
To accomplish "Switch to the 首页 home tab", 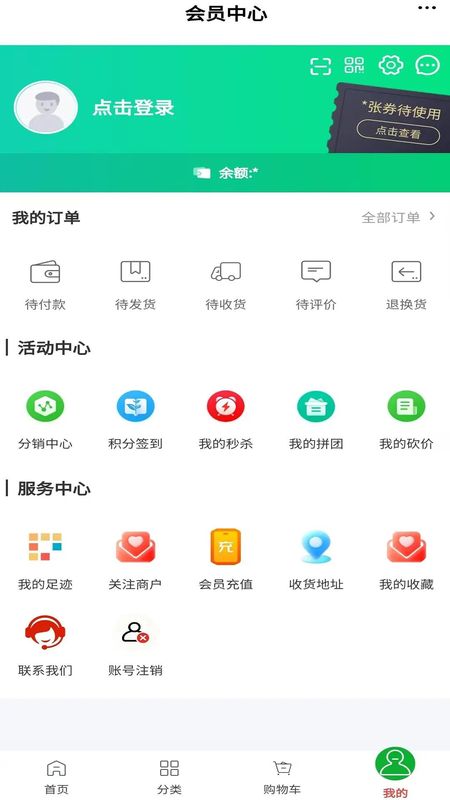I will tap(56, 777).
